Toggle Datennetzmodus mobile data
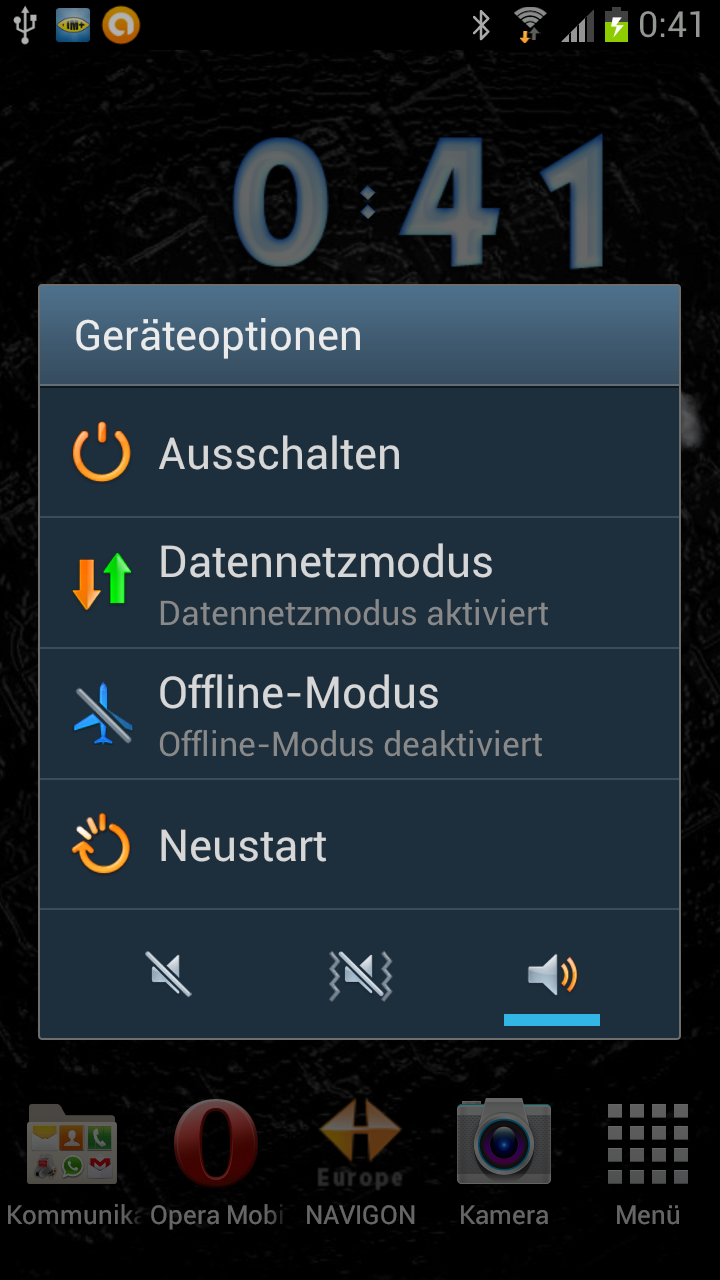This screenshot has width=720, height=1280. point(359,583)
